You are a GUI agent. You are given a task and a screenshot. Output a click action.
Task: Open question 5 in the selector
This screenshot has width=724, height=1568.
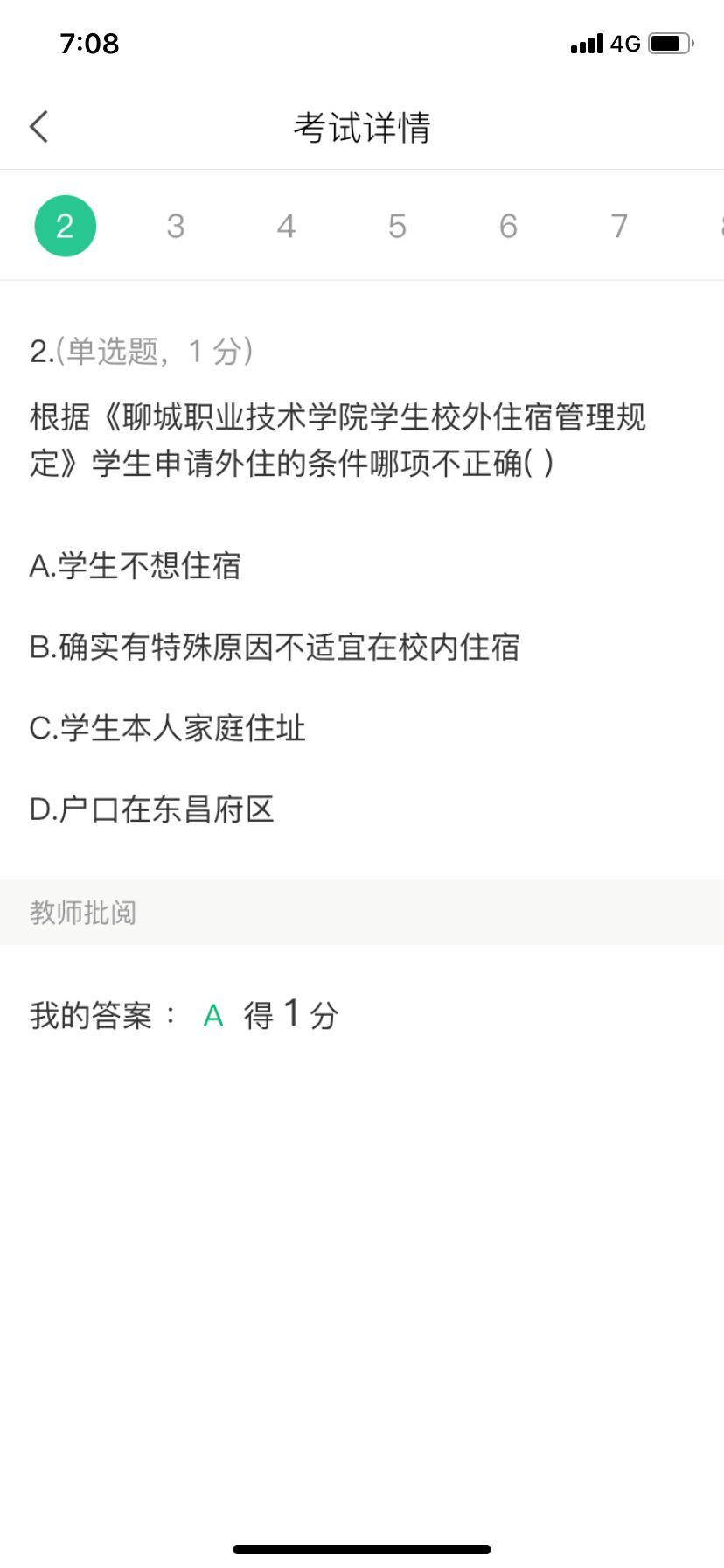pos(397,227)
